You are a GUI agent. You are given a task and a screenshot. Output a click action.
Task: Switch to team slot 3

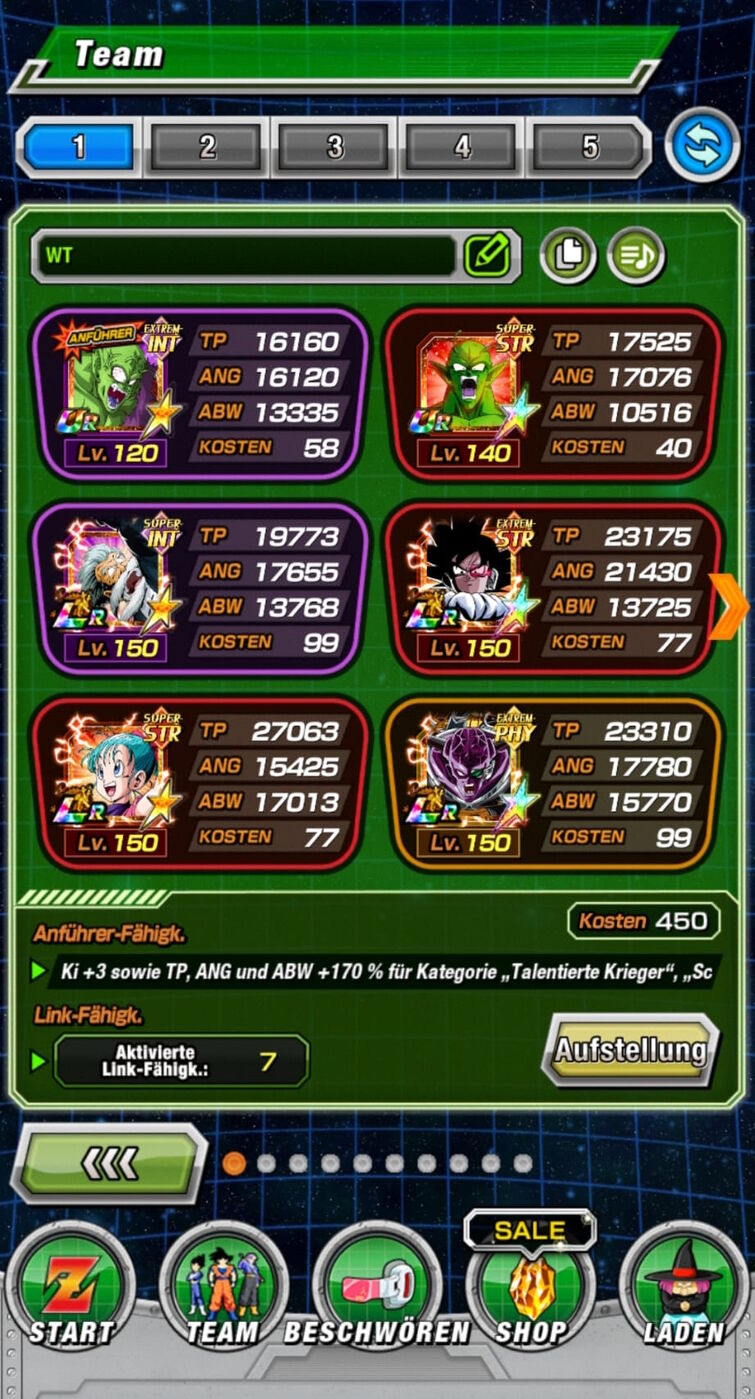pos(335,148)
